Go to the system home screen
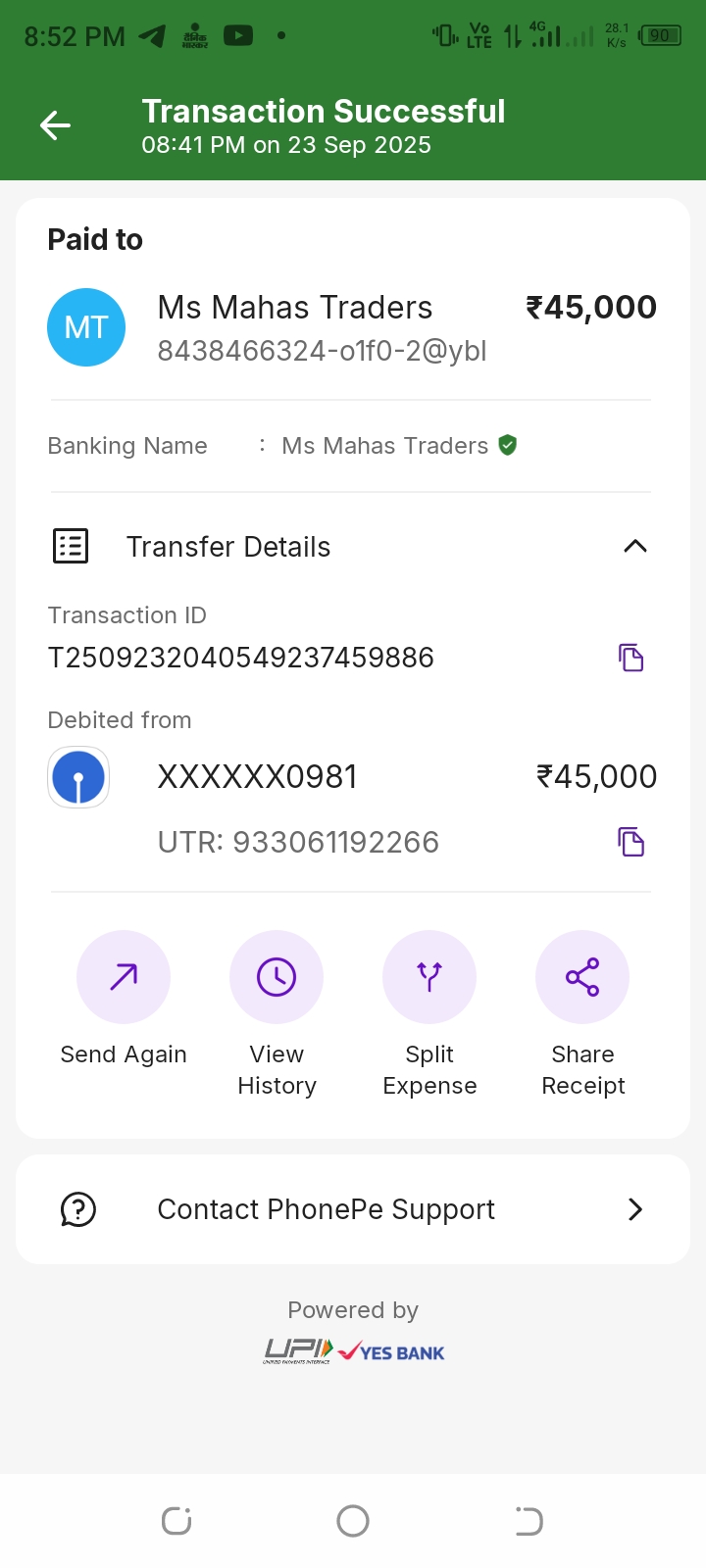 point(353,1521)
